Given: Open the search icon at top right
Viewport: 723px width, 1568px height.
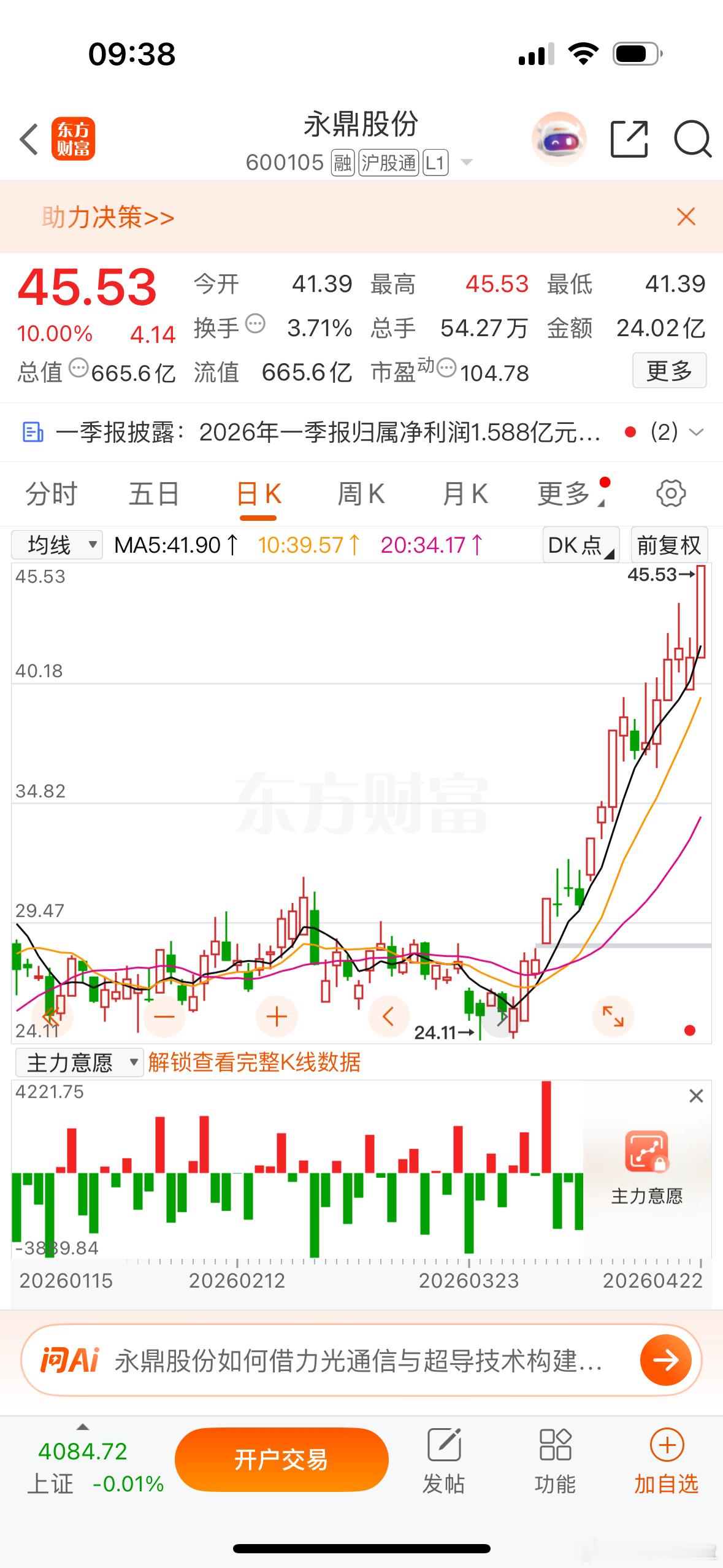Looking at the screenshot, I should [x=692, y=140].
